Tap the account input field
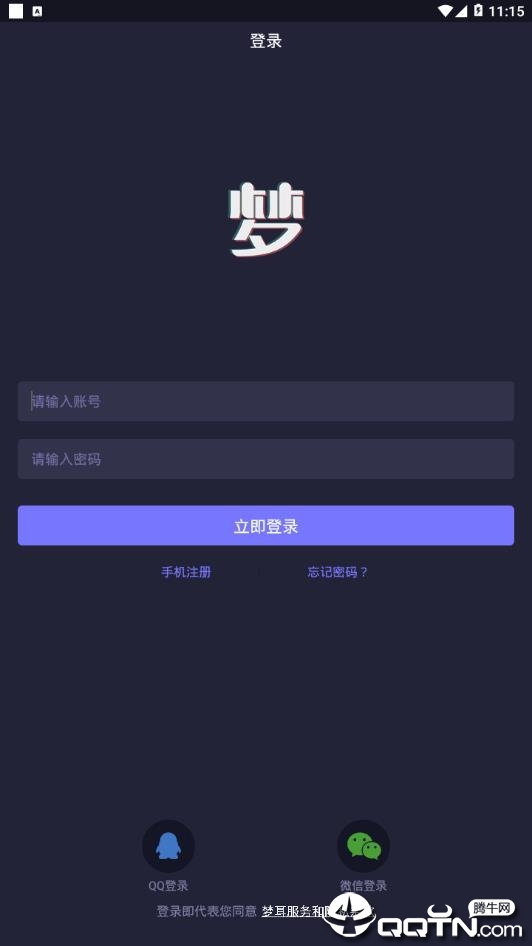The image size is (532, 946). (x=265, y=401)
